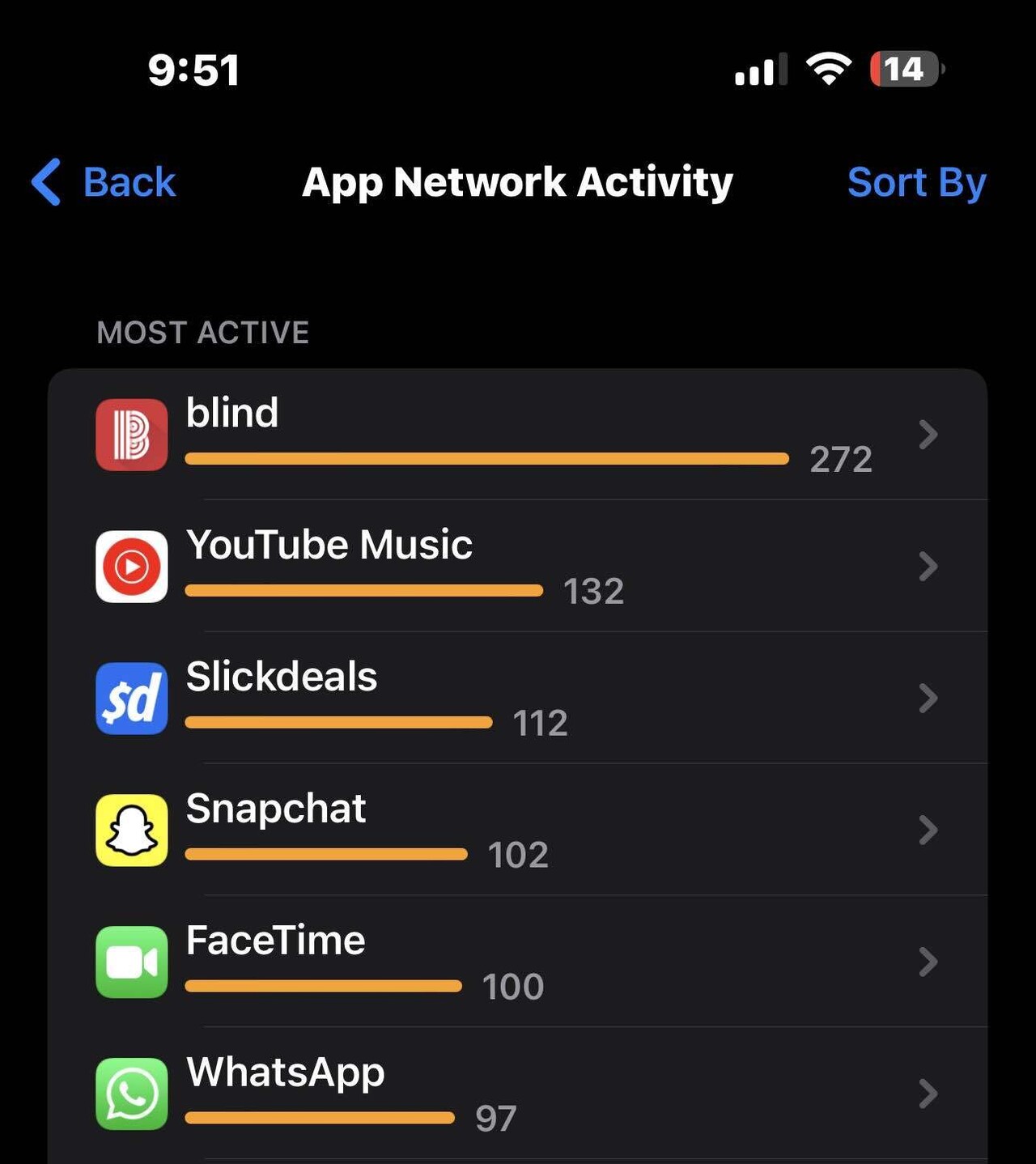Click the cellular signal bars

tap(759, 70)
